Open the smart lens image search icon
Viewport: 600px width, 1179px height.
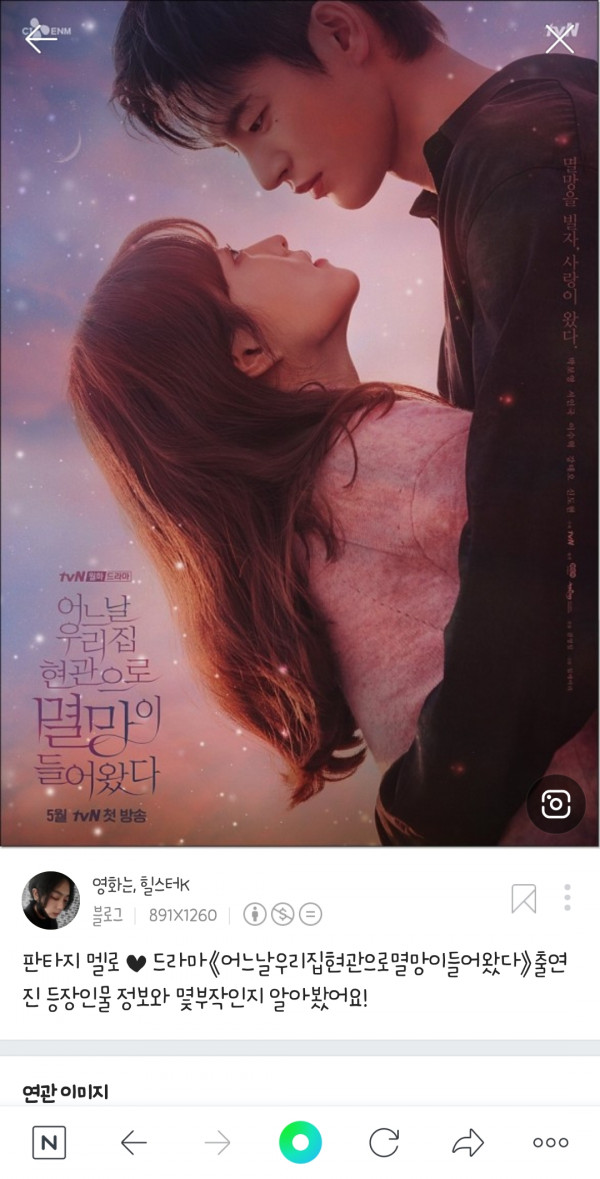click(x=555, y=805)
